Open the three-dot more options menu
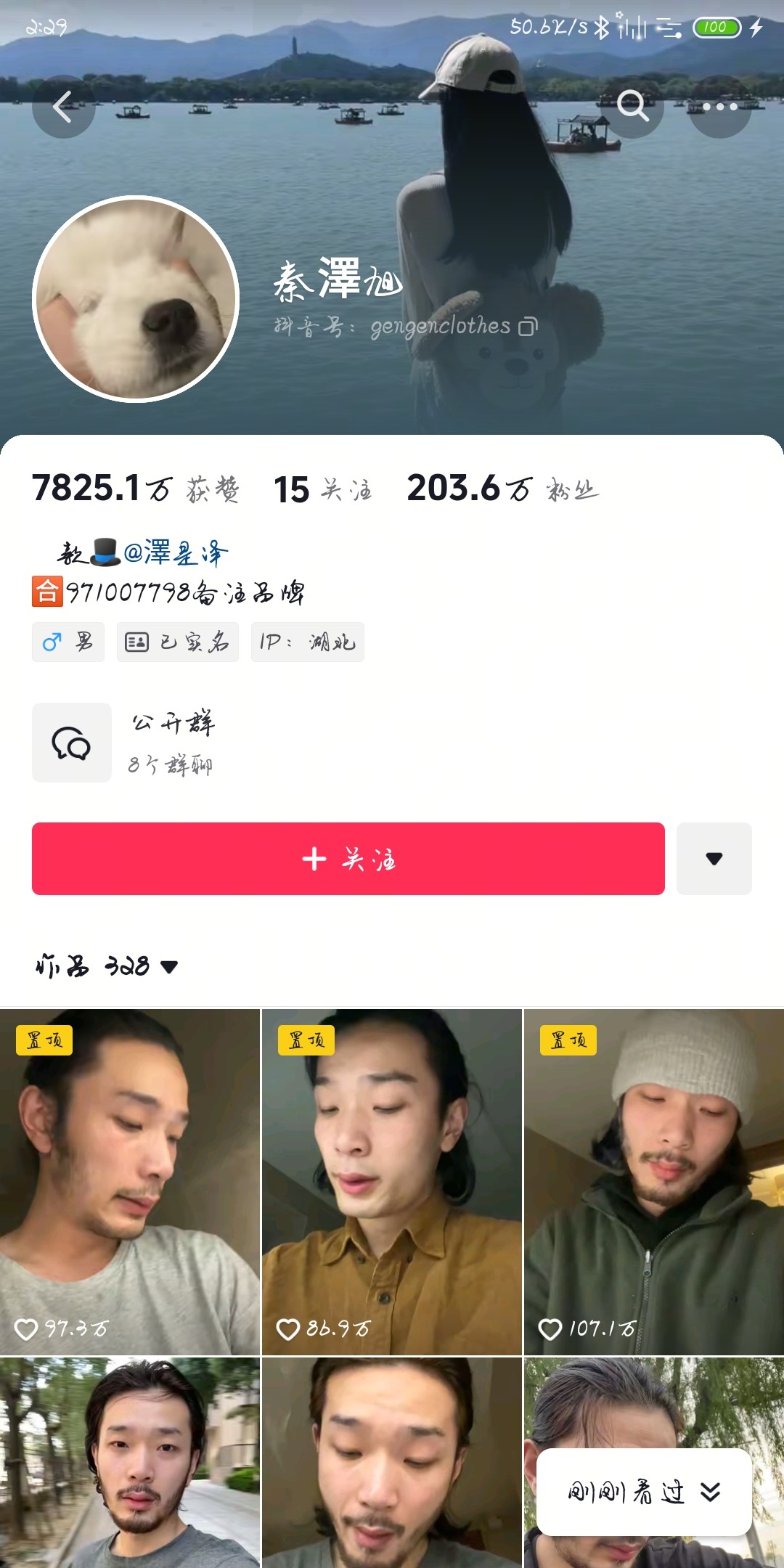The width and height of the screenshot is (784, 1568). (x=719, y=107)
